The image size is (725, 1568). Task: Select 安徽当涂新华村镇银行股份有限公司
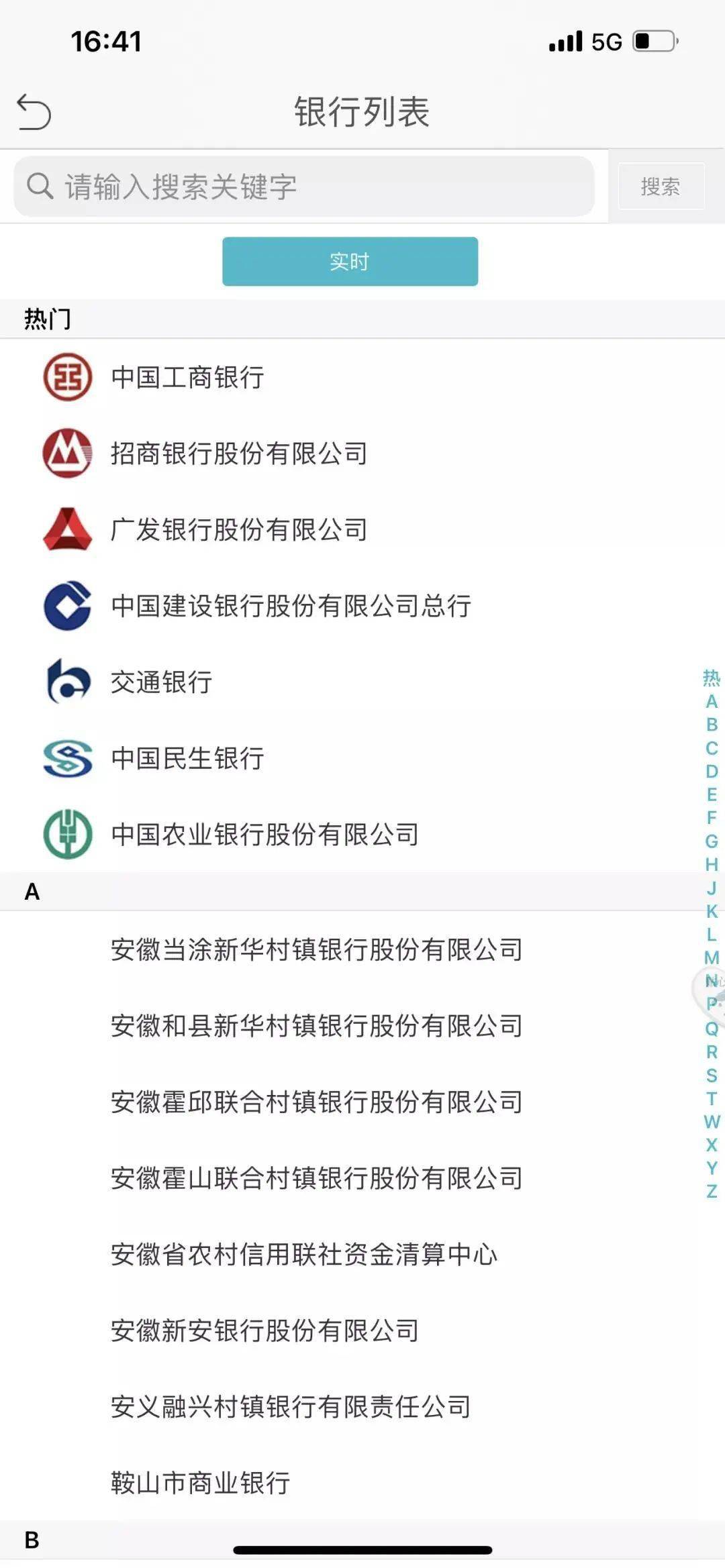316,949
